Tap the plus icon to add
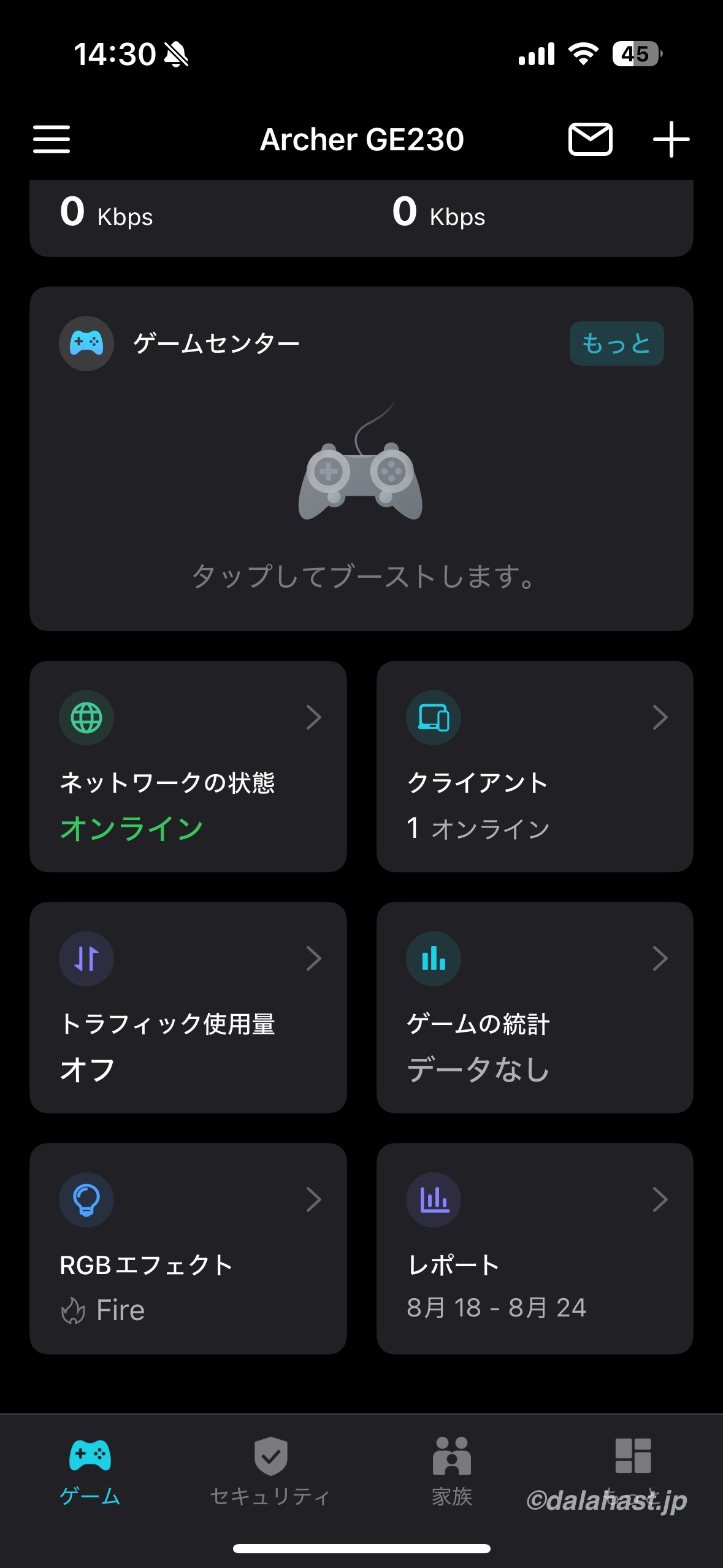Viewport: 723px width, 1568px height. pos(671,139)
